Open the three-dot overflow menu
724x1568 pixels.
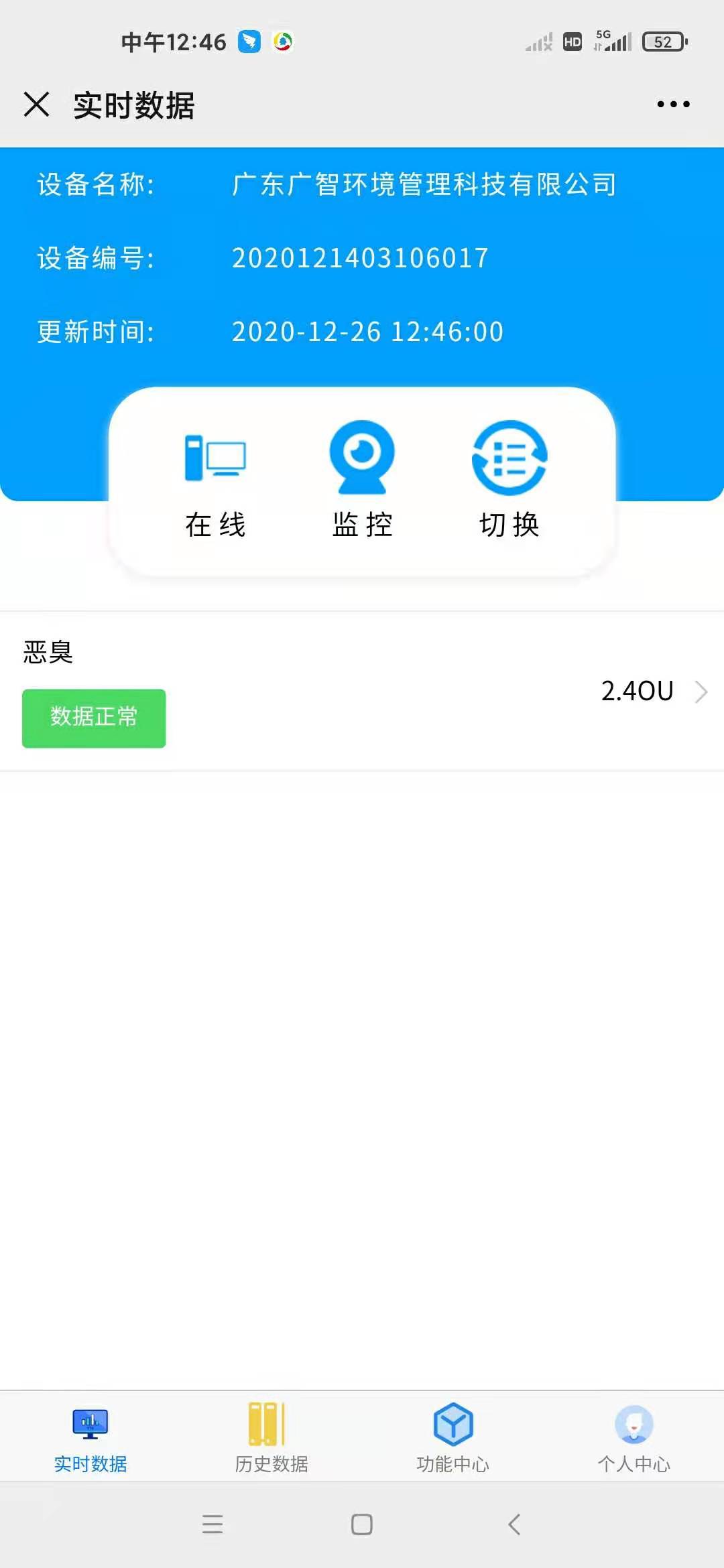673,105
